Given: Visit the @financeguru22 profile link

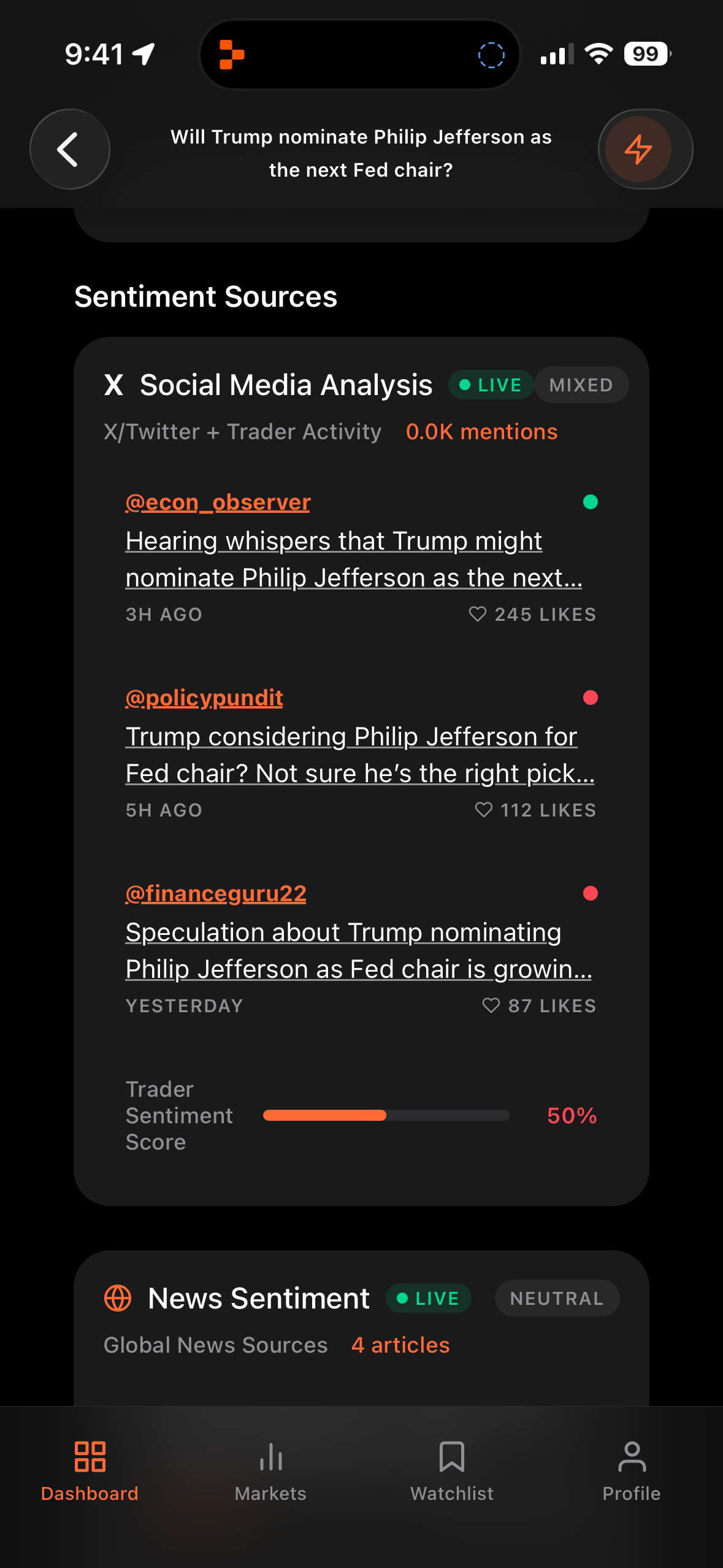Looking at the screenshot, I should [216, 894].
